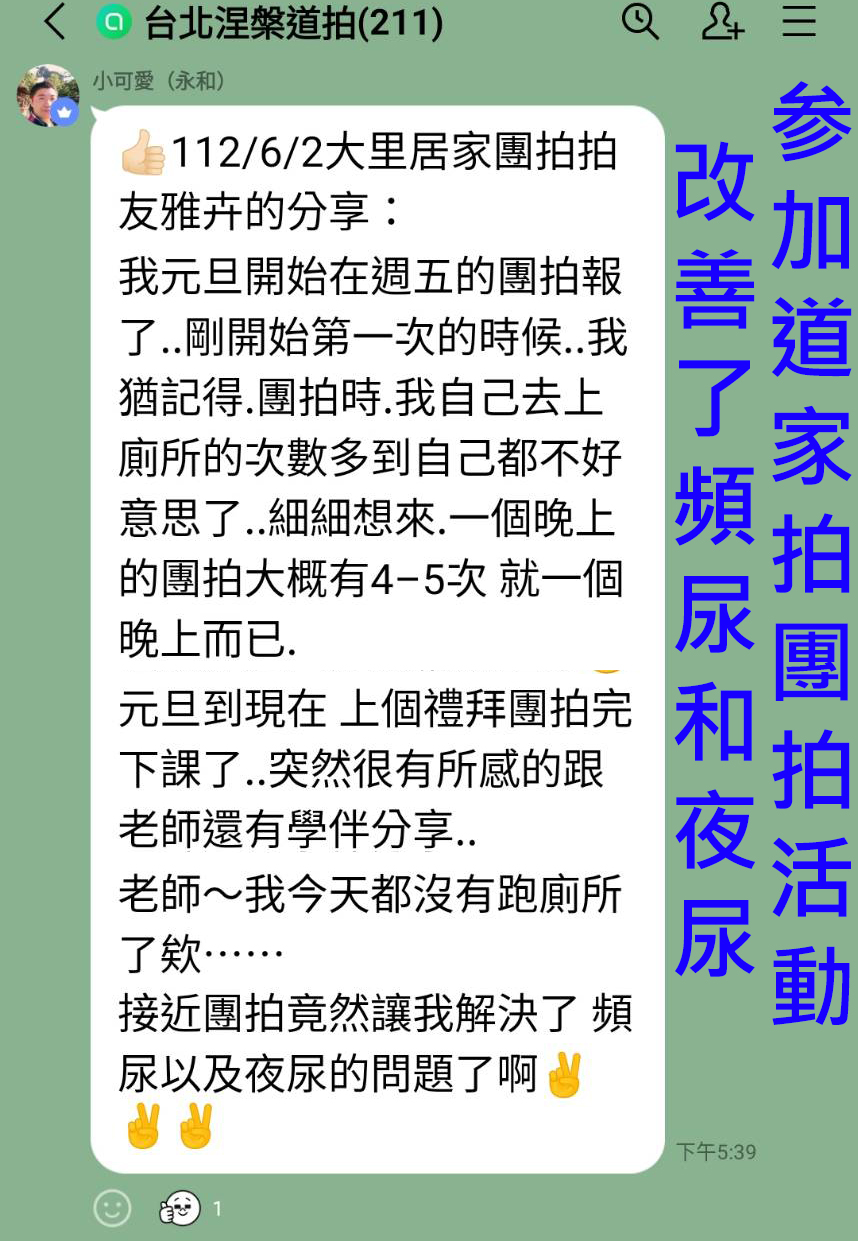Go back from the 台北涅槃道拍 chat
This screenshot has width=858, height=1241.
pos(55,22)
